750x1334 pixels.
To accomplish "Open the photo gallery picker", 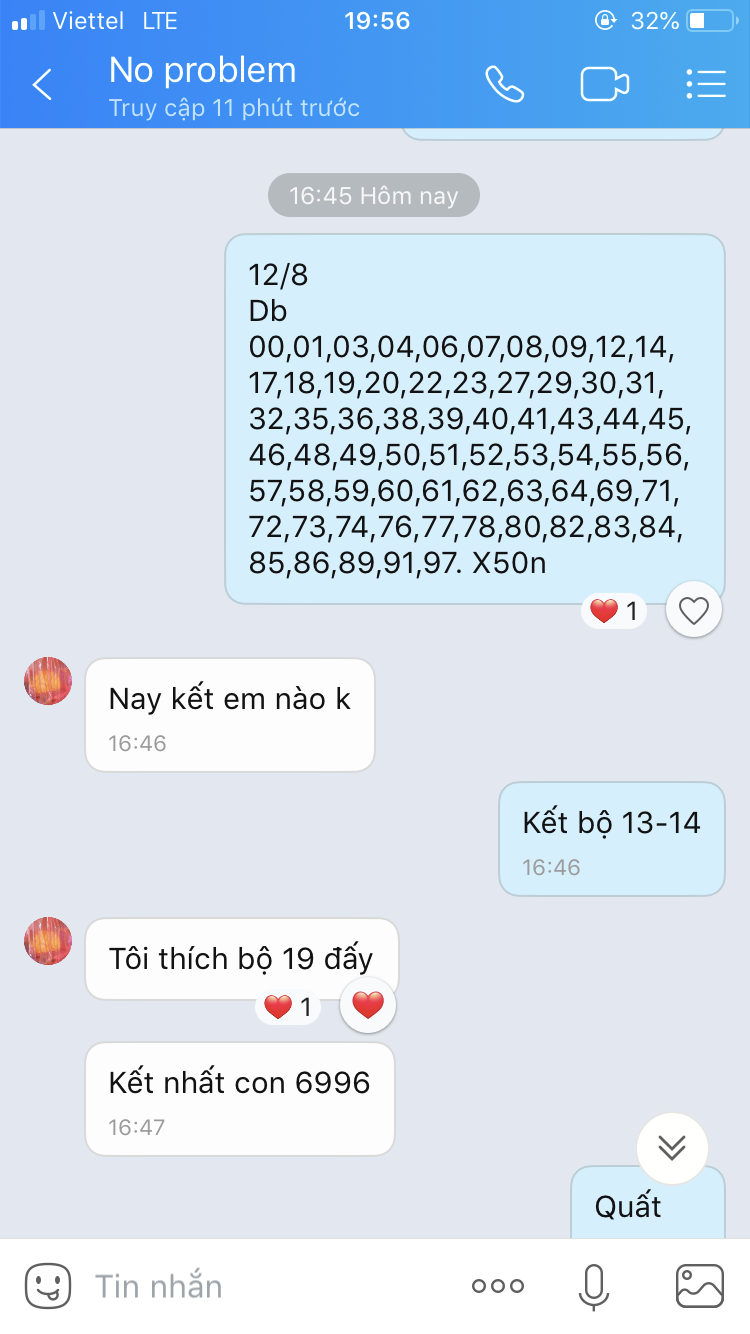I will click(700, 1286).
